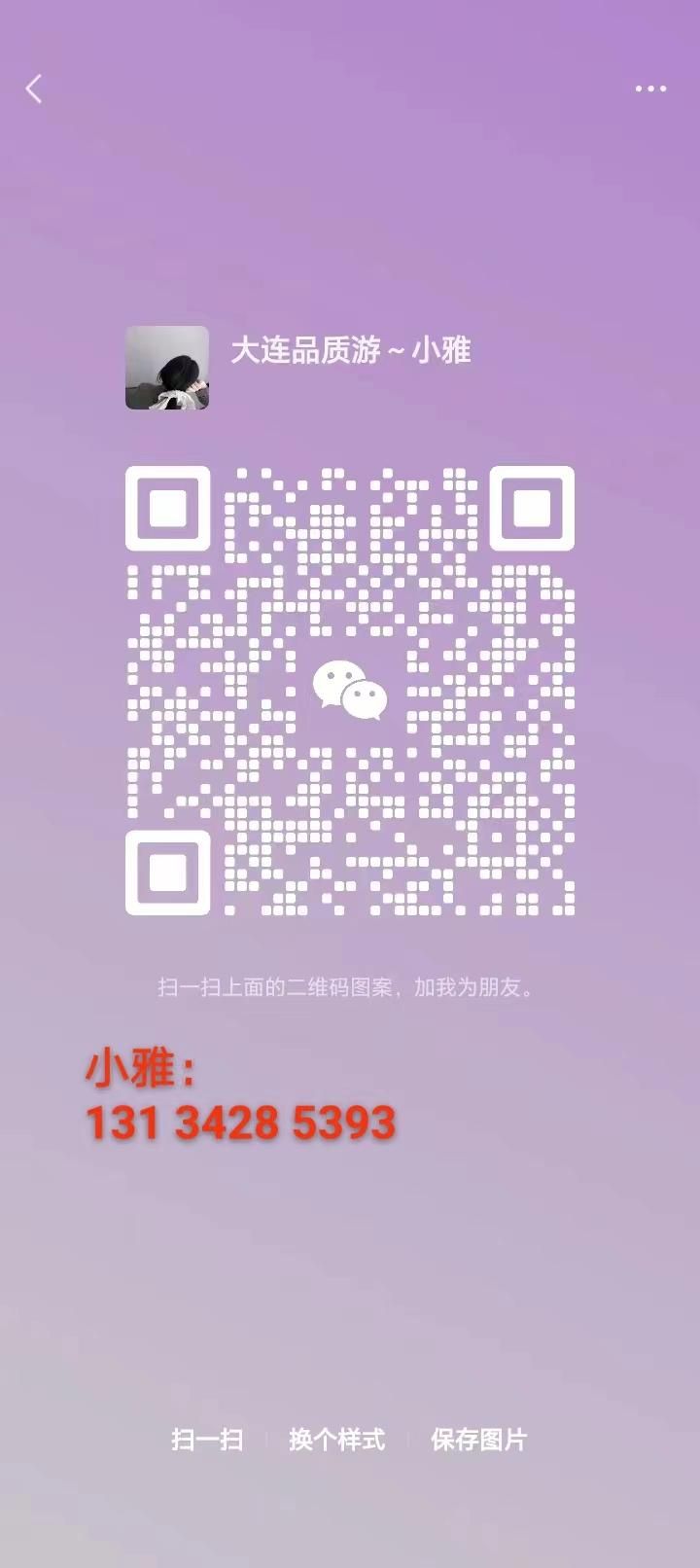This screenshot has width=700, height=1568.
Task: Save the QR code via 保存图片
Action: click(x=478, y=1440)
